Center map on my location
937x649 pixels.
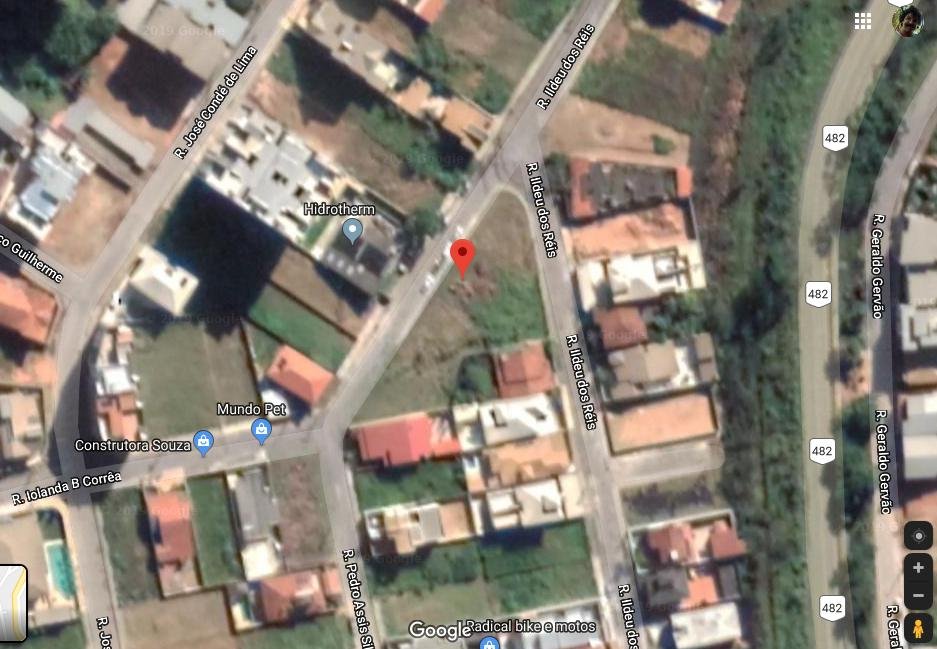click(918, 535)
